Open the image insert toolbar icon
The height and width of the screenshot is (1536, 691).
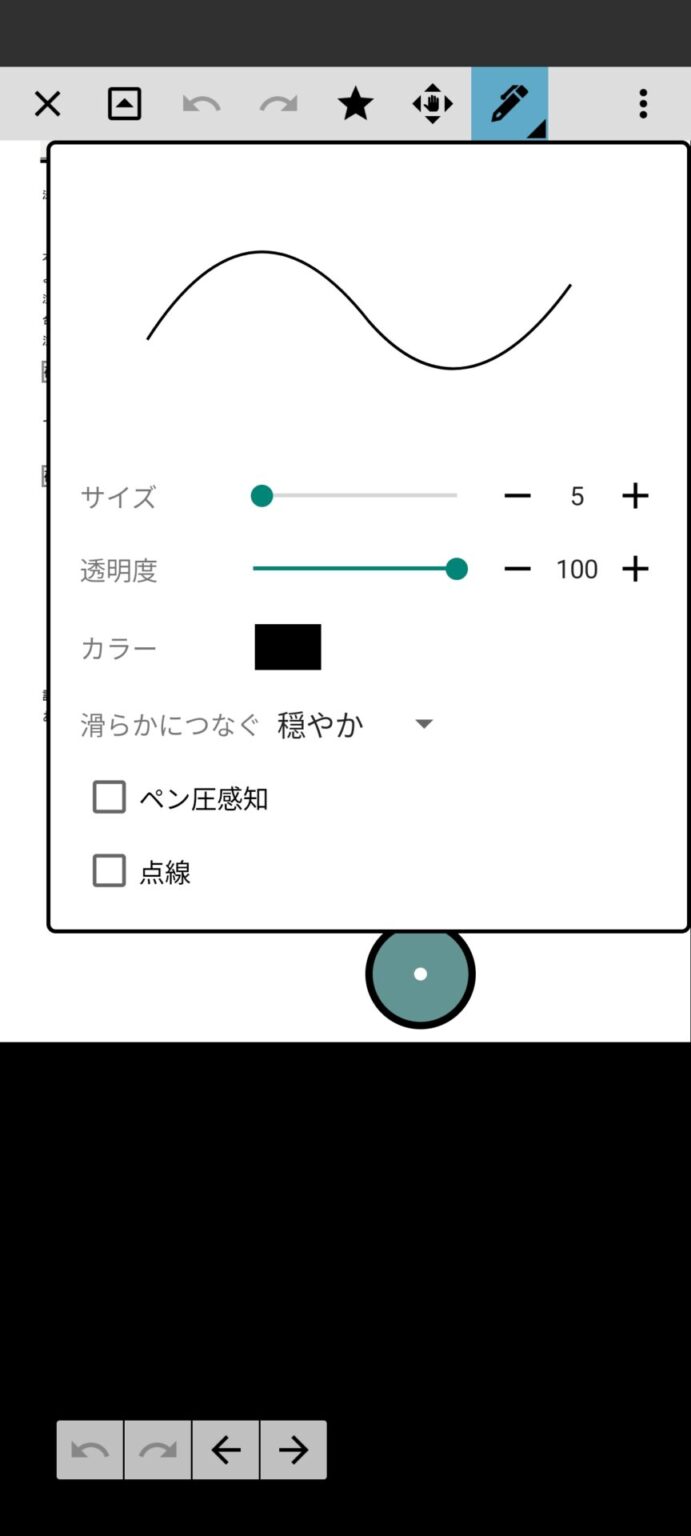pos(124,104)
